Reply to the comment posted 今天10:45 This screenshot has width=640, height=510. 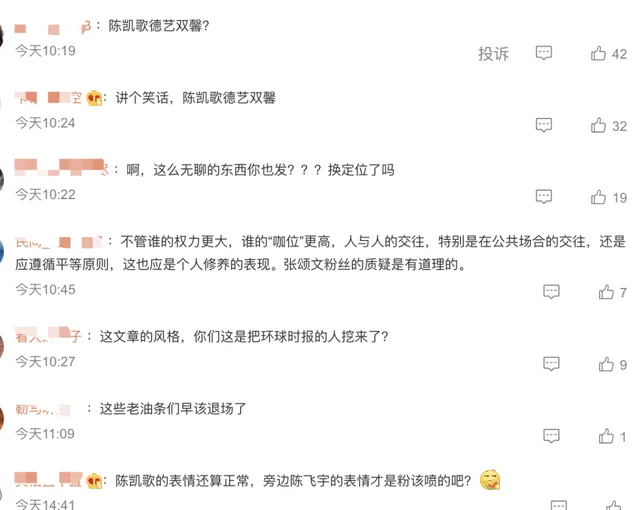click(x=551, y=292)
